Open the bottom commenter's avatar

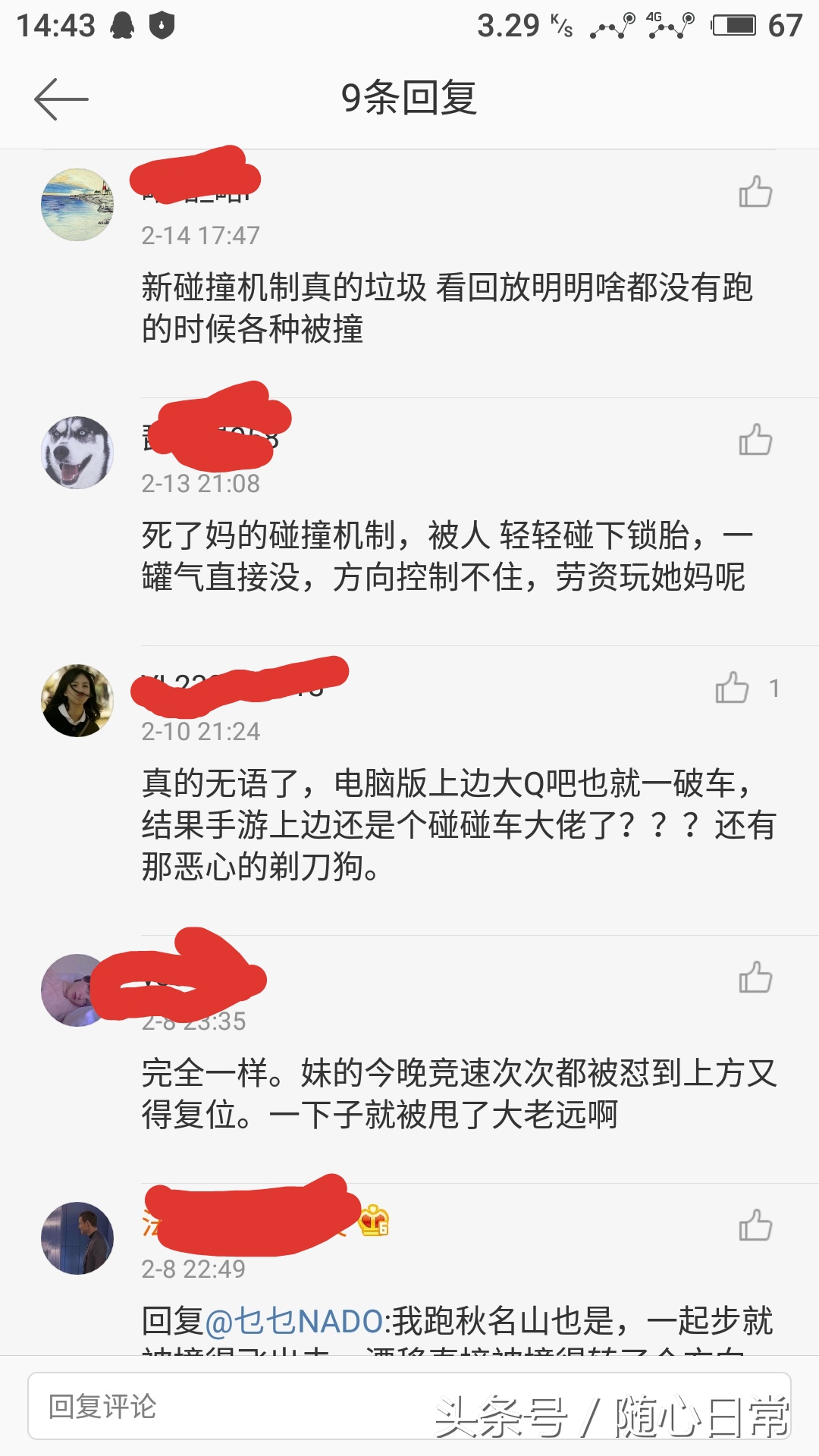(x=77, y=1236)
